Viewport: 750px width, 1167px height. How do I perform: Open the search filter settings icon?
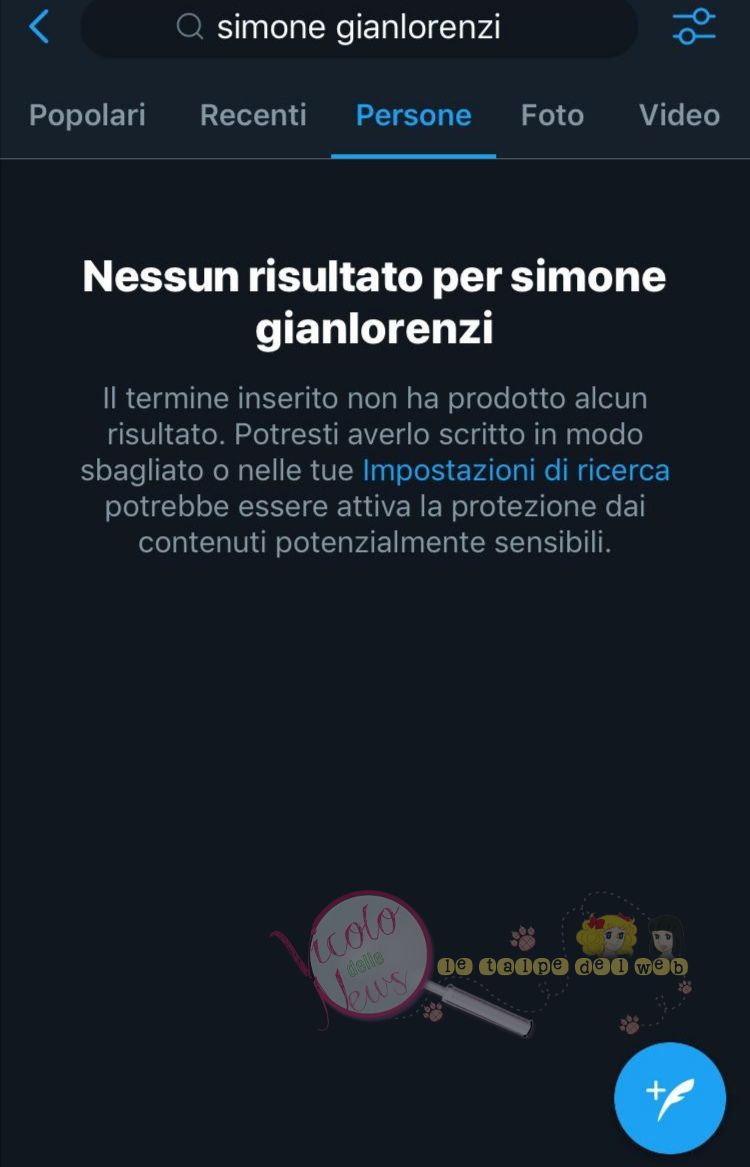(x=694, y=27)
